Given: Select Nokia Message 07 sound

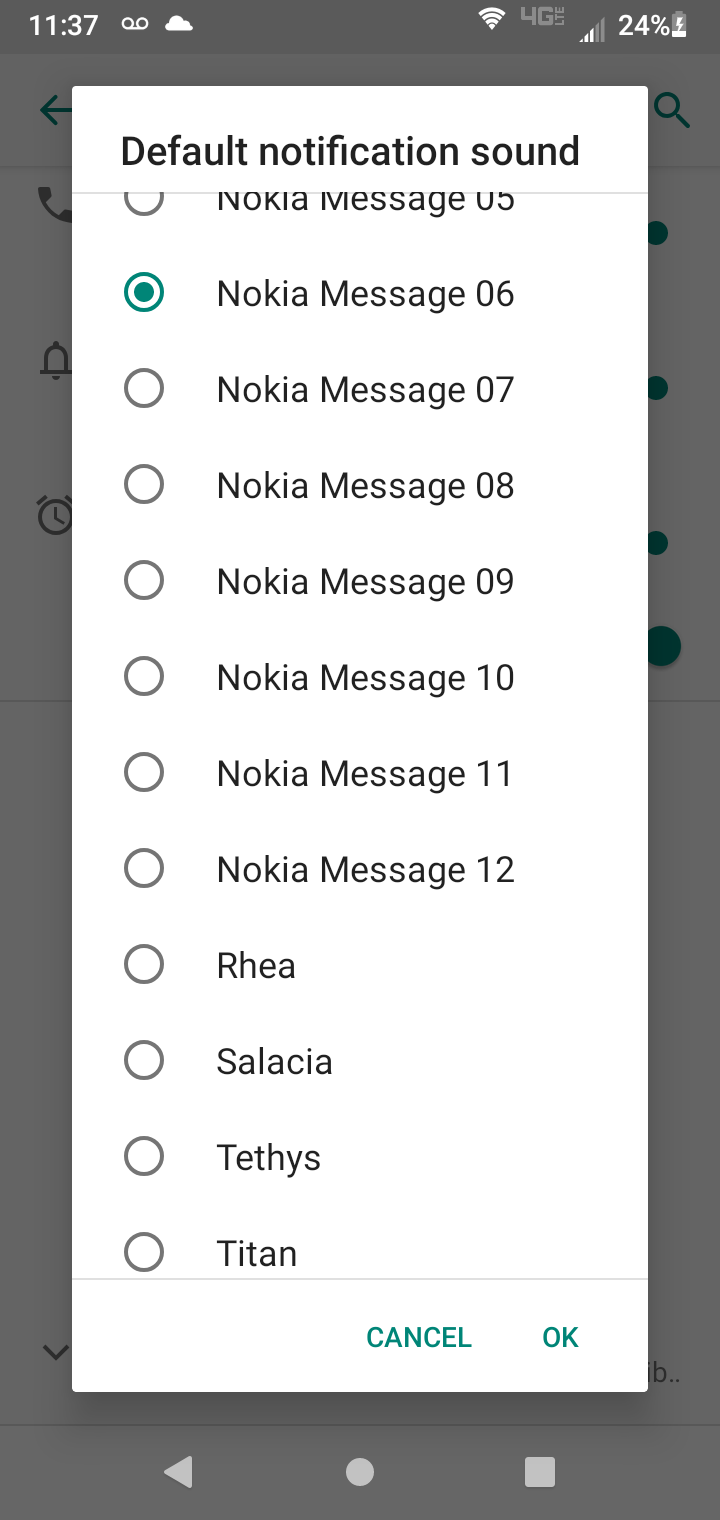Looking at the screenshot, I should tap(365, 389).
